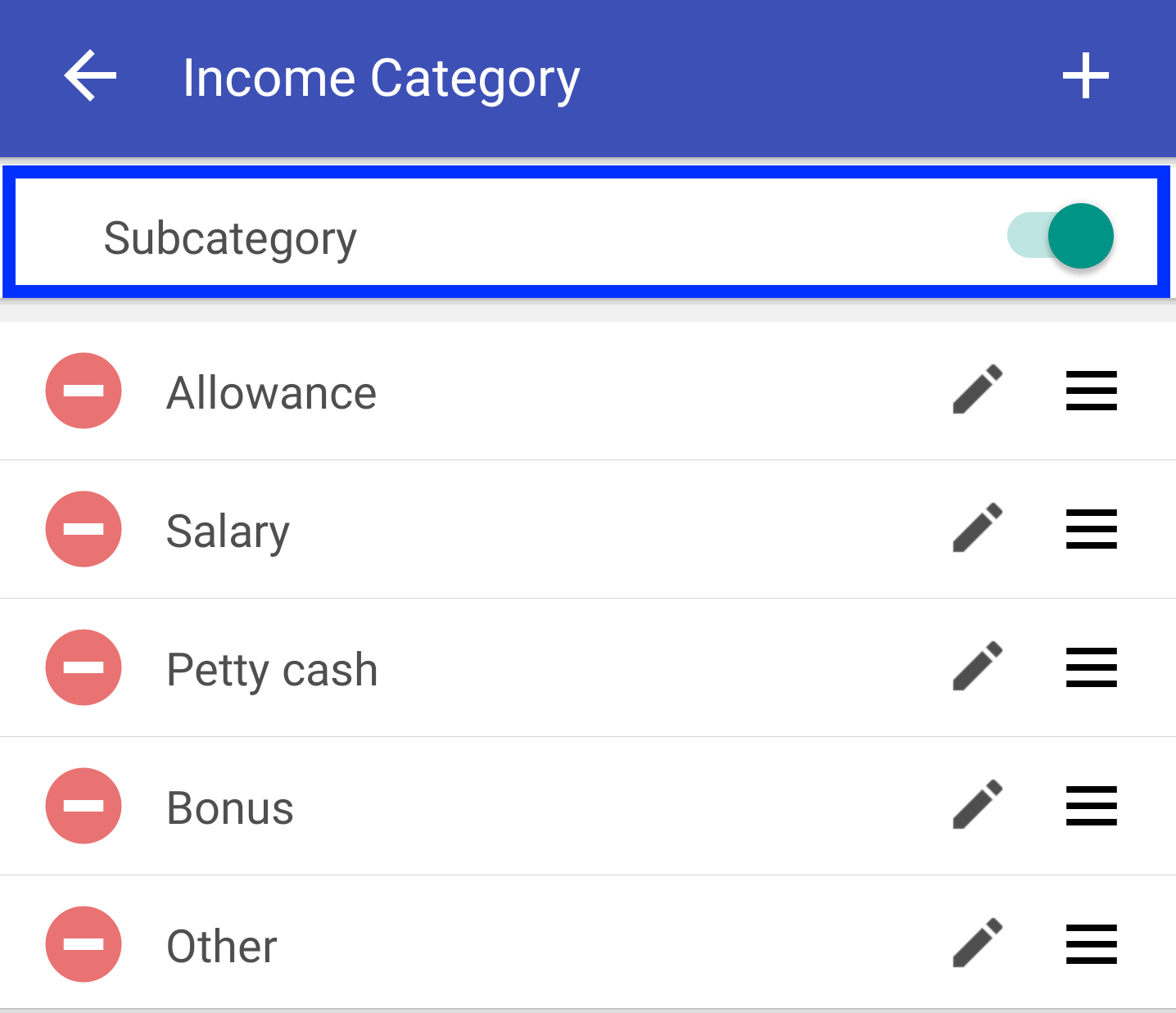The width and height of the screenshot is (1176, 1013).
Task: Delete the Petty cash category
Action: click(x=84, y=667)
